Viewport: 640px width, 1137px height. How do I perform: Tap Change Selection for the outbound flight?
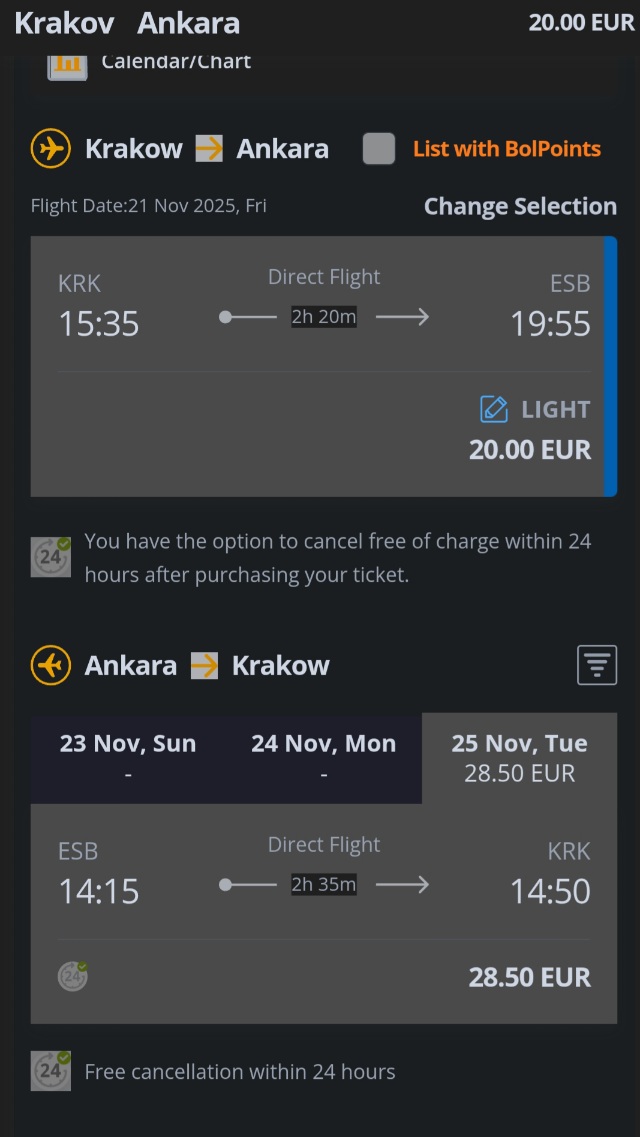pos(520,206)
